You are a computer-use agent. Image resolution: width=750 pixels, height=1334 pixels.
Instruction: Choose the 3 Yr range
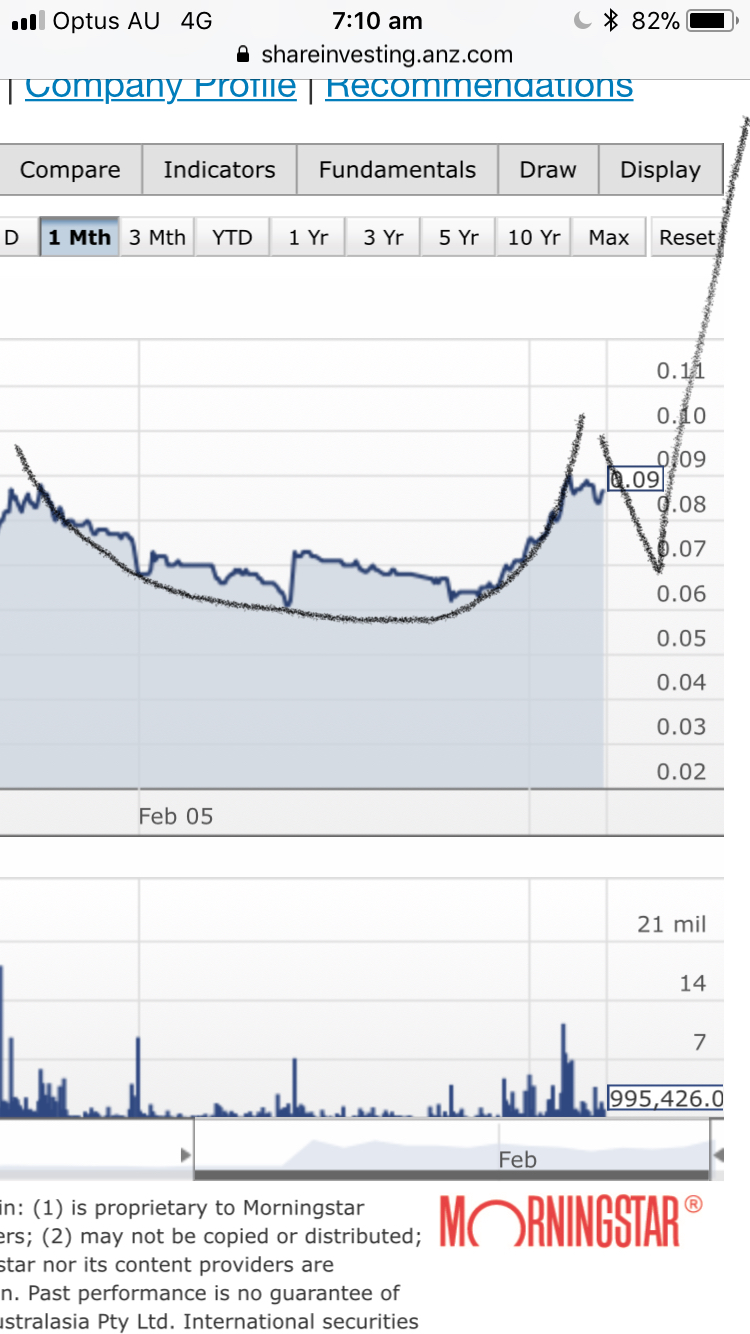[383, 238]
